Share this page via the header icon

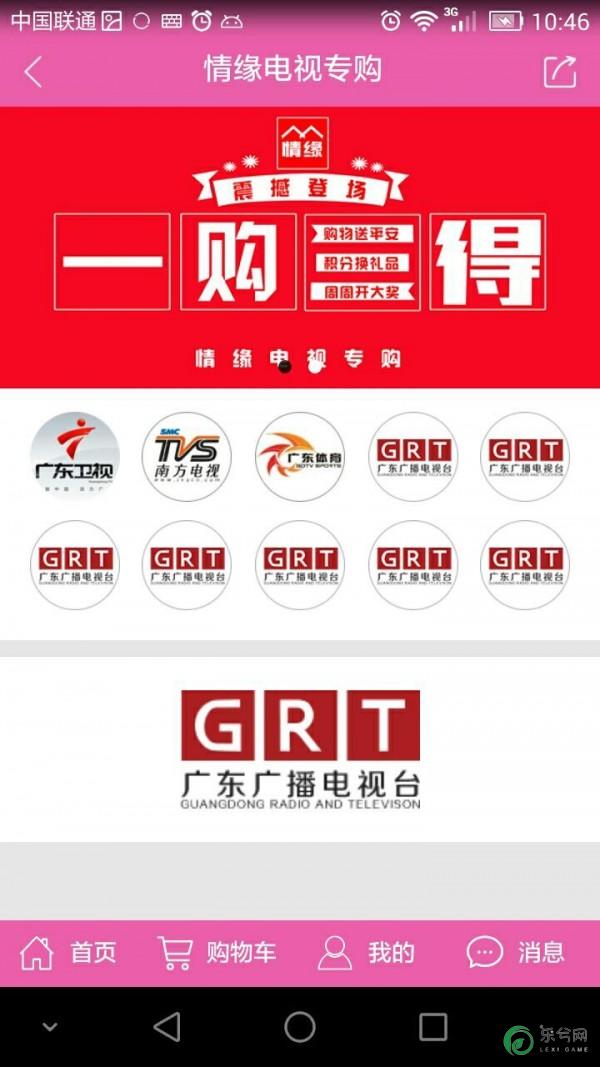560,71
